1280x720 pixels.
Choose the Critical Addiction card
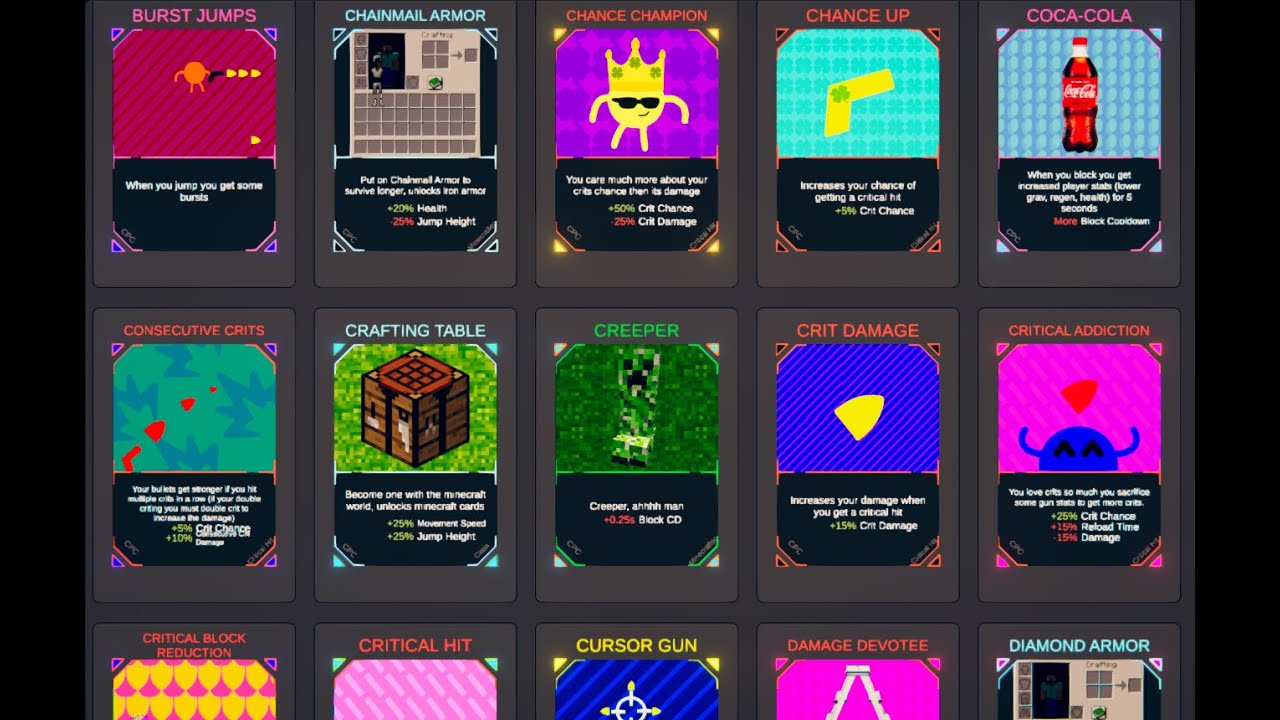point(1079,455)
